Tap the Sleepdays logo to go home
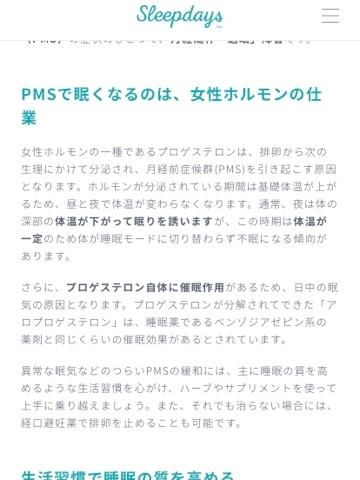 [180, 16]
